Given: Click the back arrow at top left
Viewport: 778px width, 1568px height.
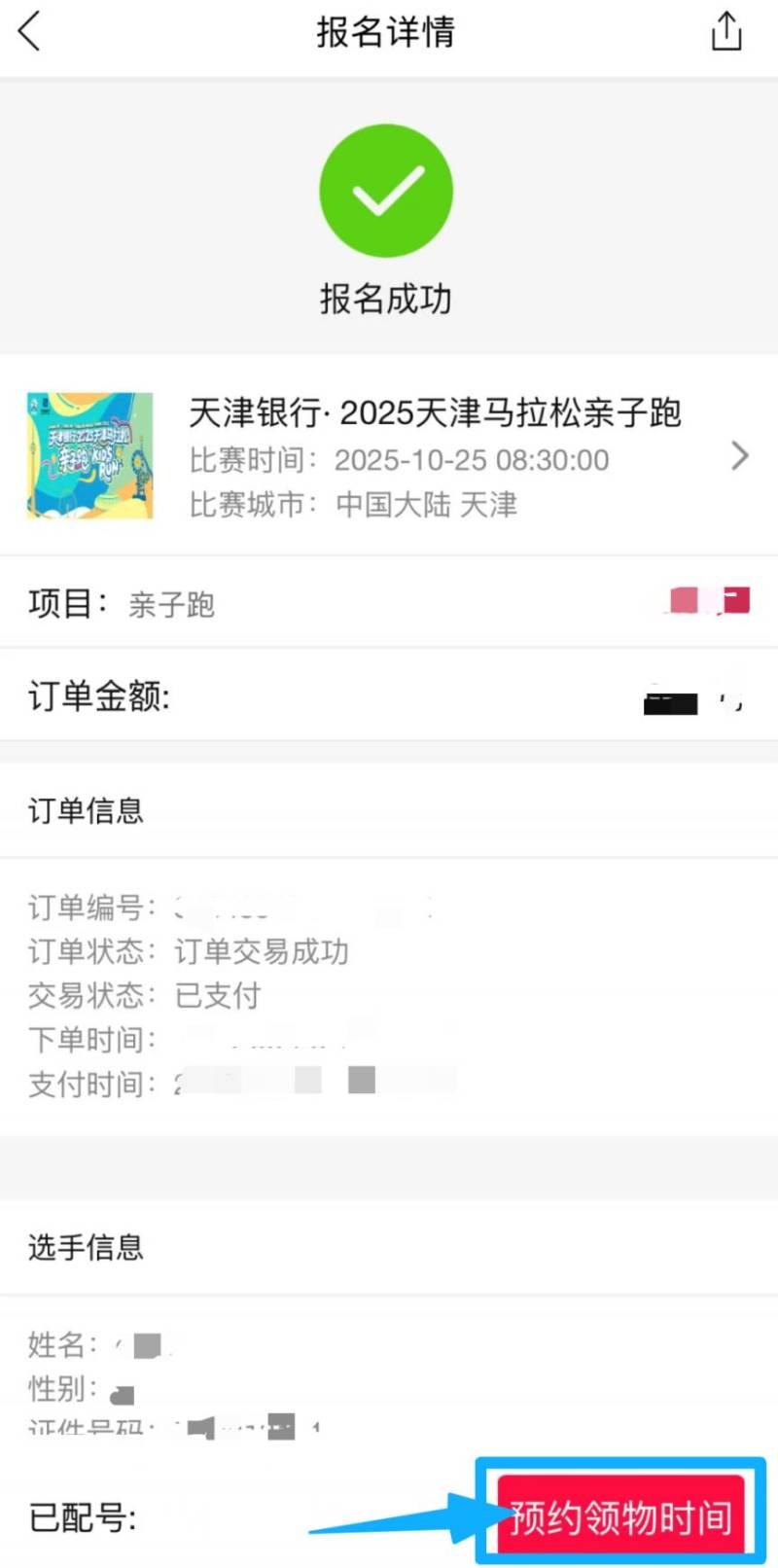Looking at the screenshot, I should pos(29,31).
